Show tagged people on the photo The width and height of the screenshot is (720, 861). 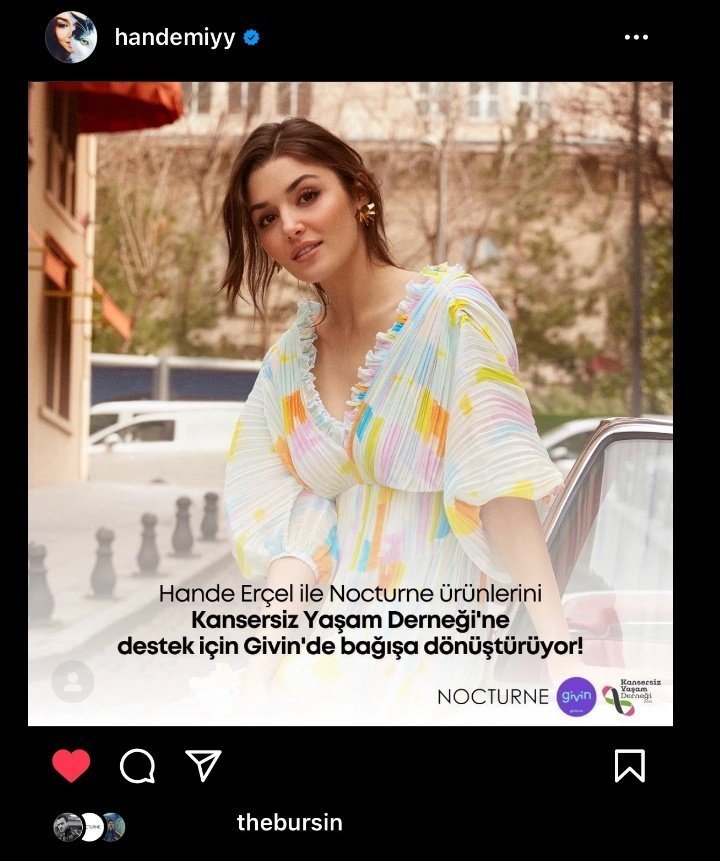click(x=72, y=682)
